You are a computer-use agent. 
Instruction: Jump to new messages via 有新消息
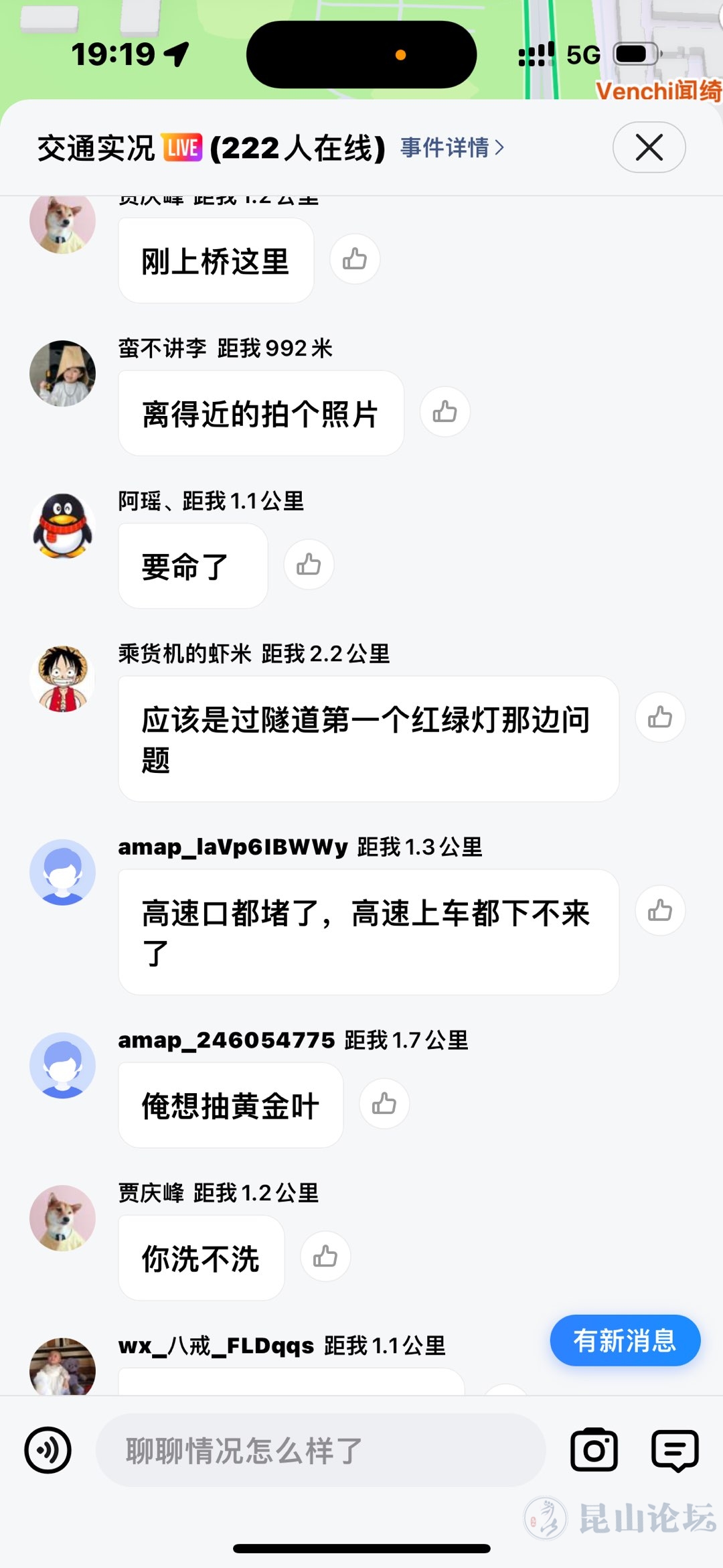[625, 1340]
